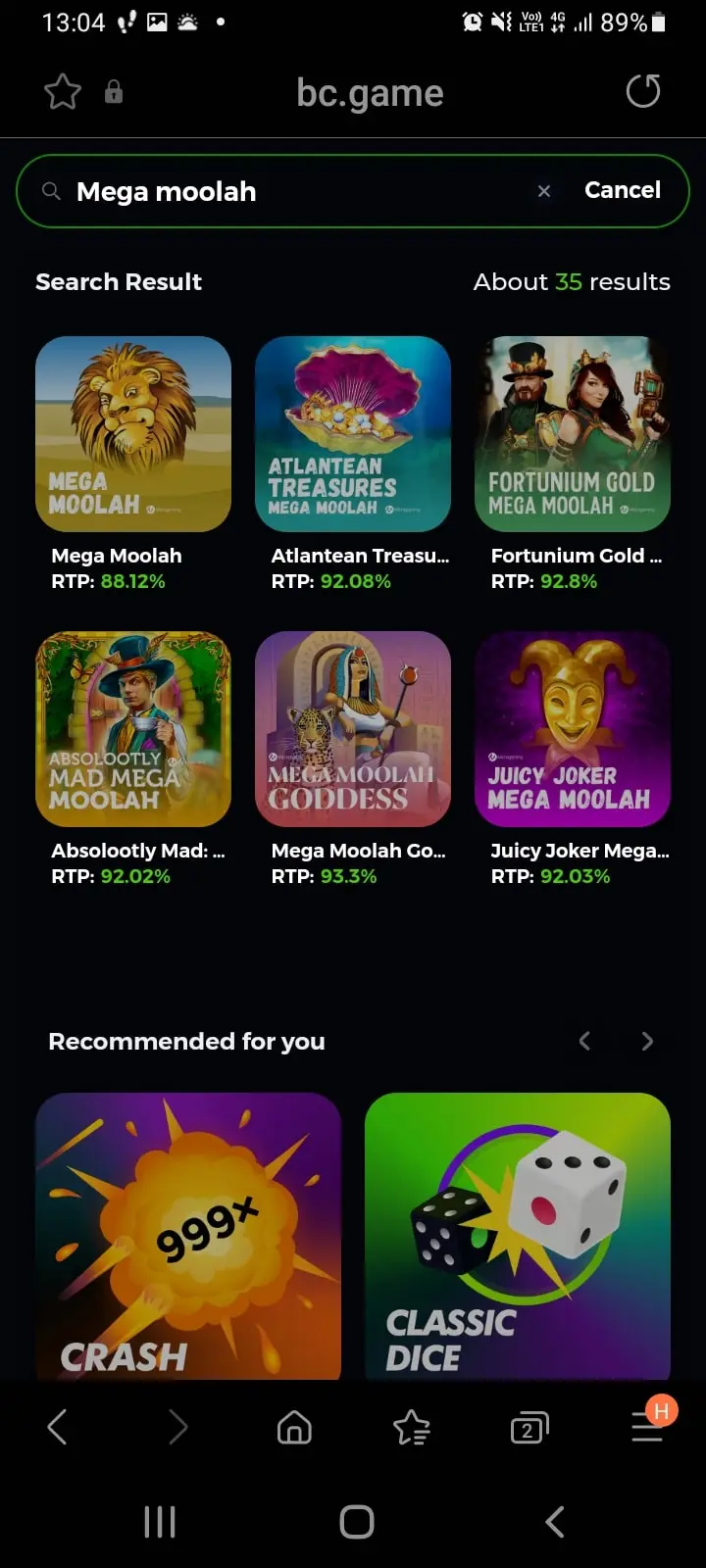Show previous recommended games

coord(584,1041)
